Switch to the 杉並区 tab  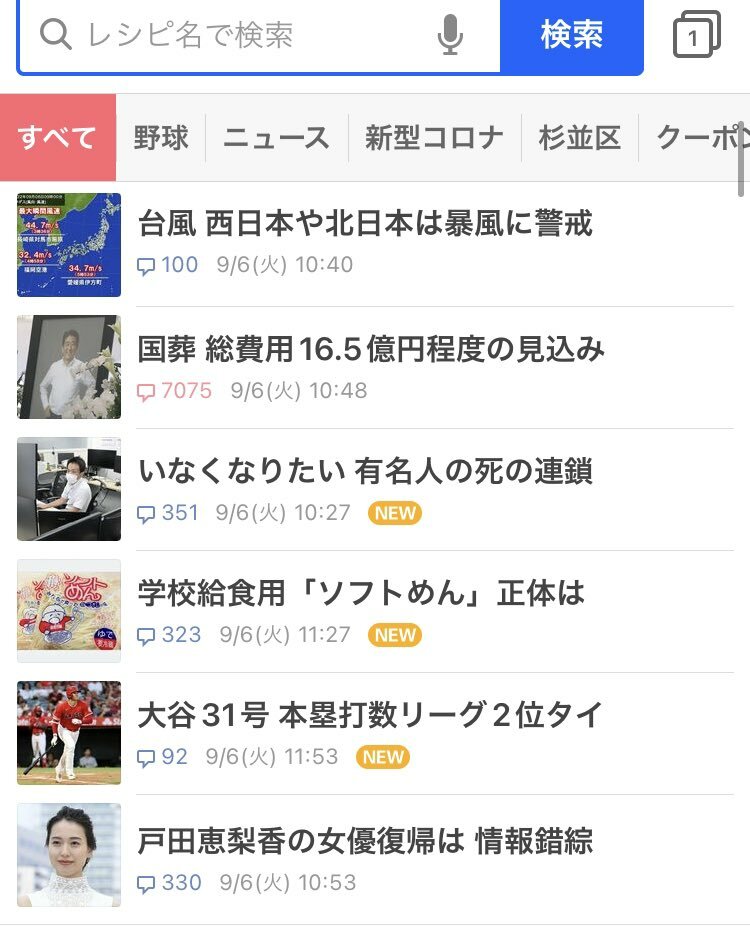coord(580,138)
